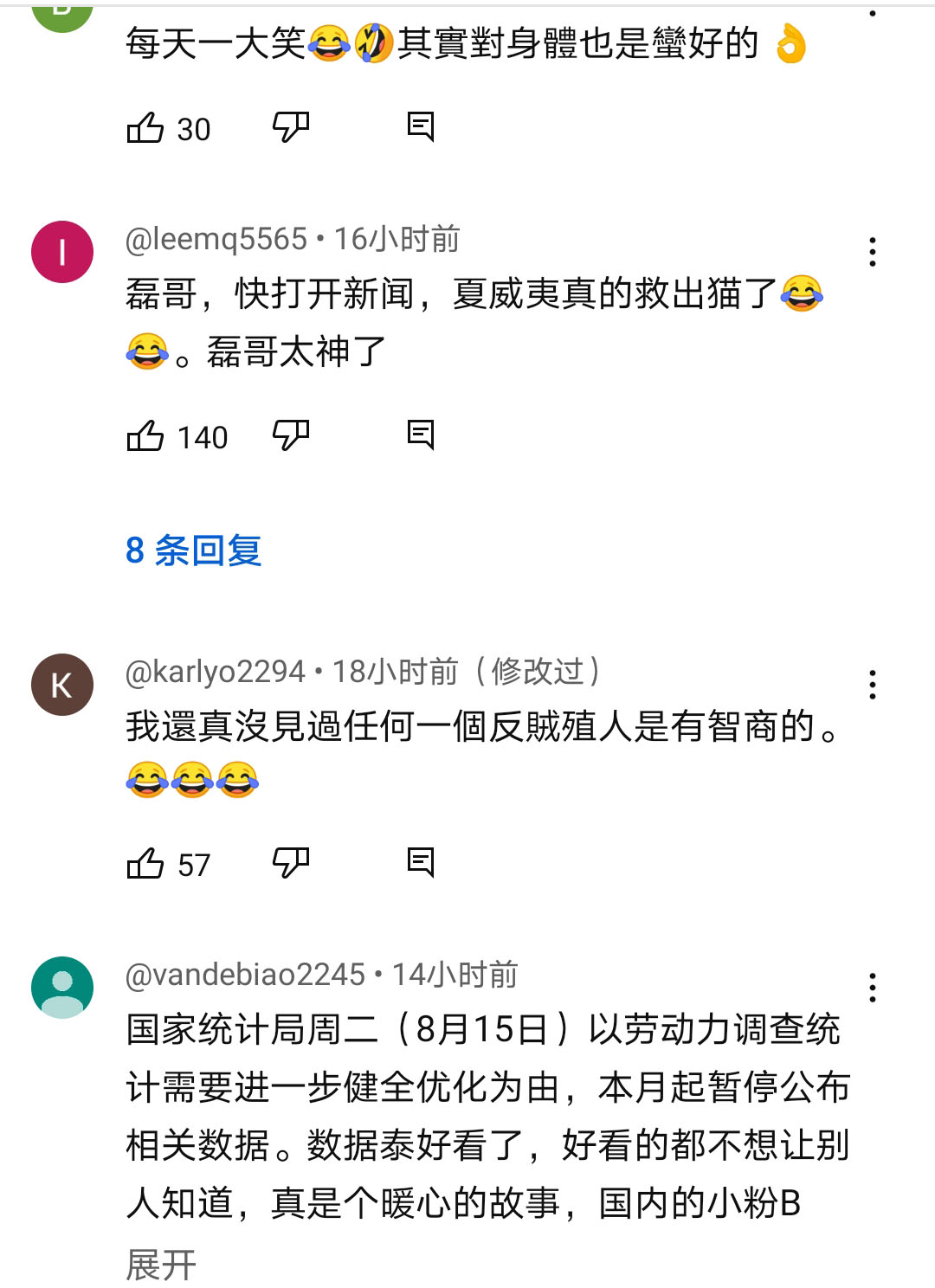Open @vandebiao2245's profile avatar
This screenshot has width=935, height=1288.
(62, 988)
